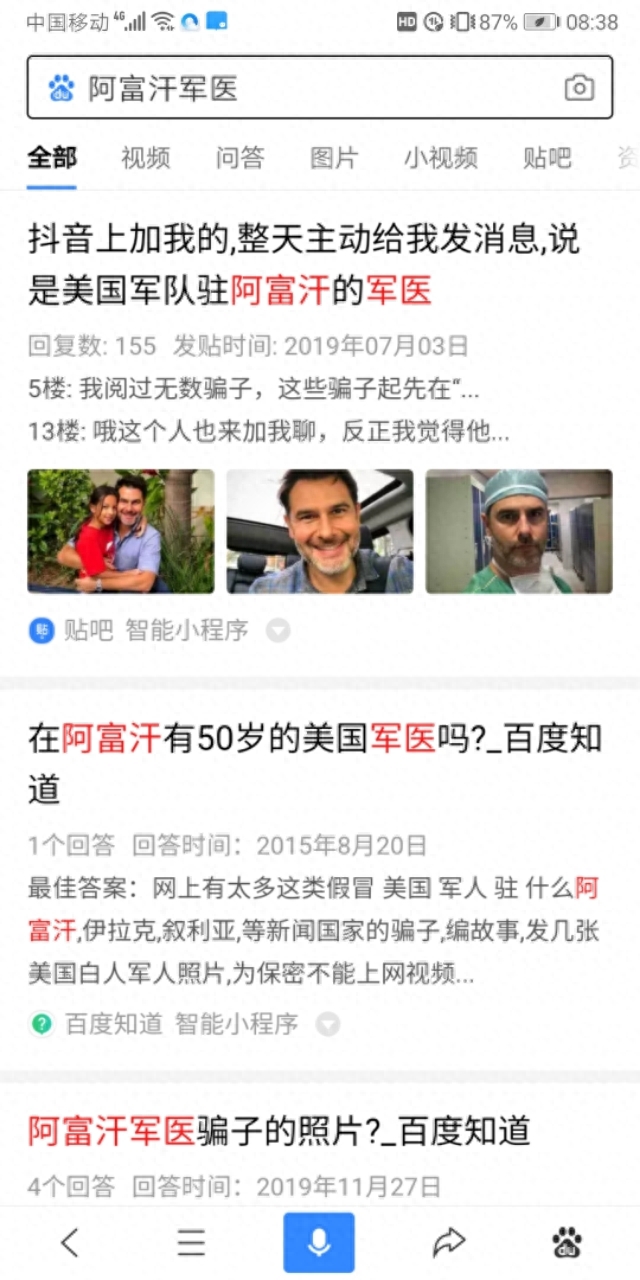This screenshot has height=1280, width=640.
Task: Switch to the 视频 tab
Action: pyautogui.click(x=146, y=157)
